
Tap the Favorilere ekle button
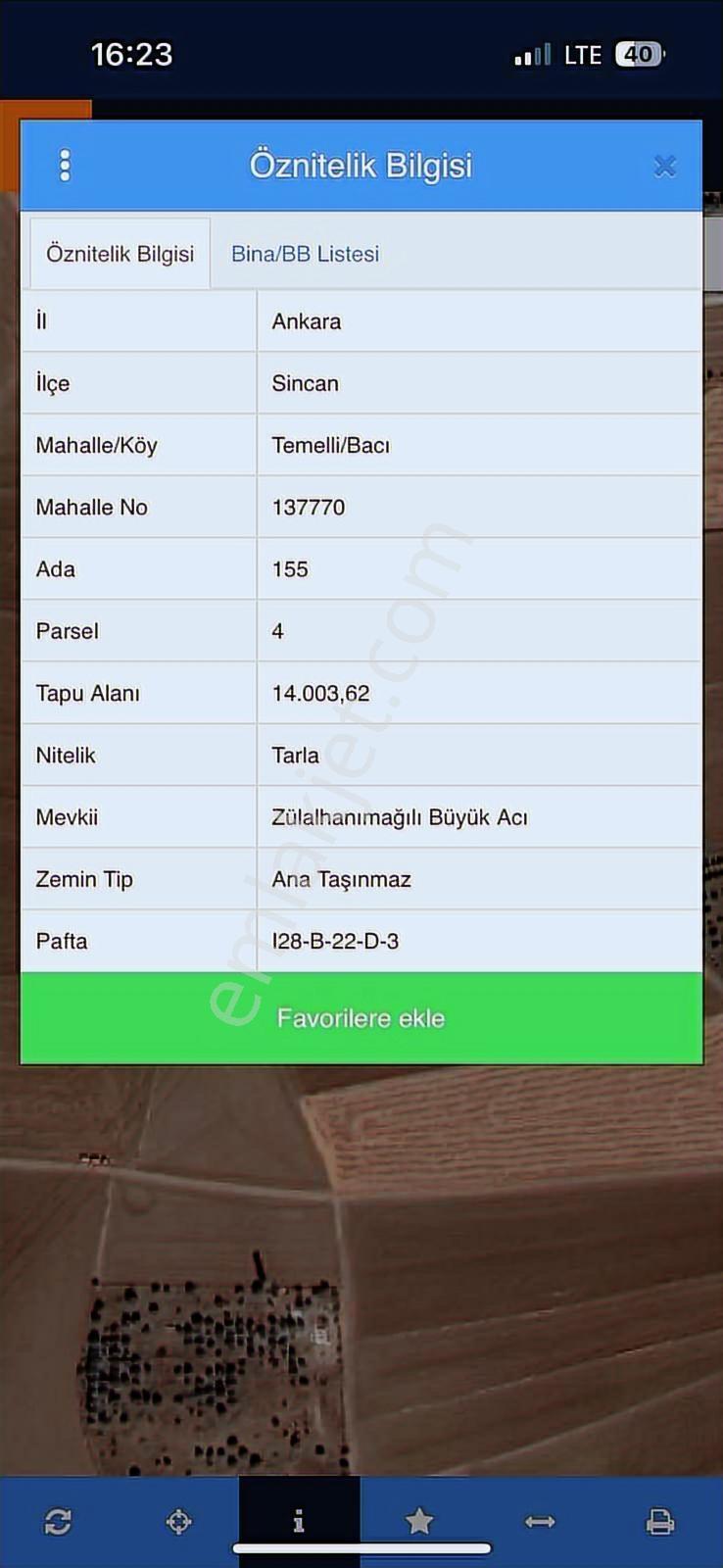361,1018
